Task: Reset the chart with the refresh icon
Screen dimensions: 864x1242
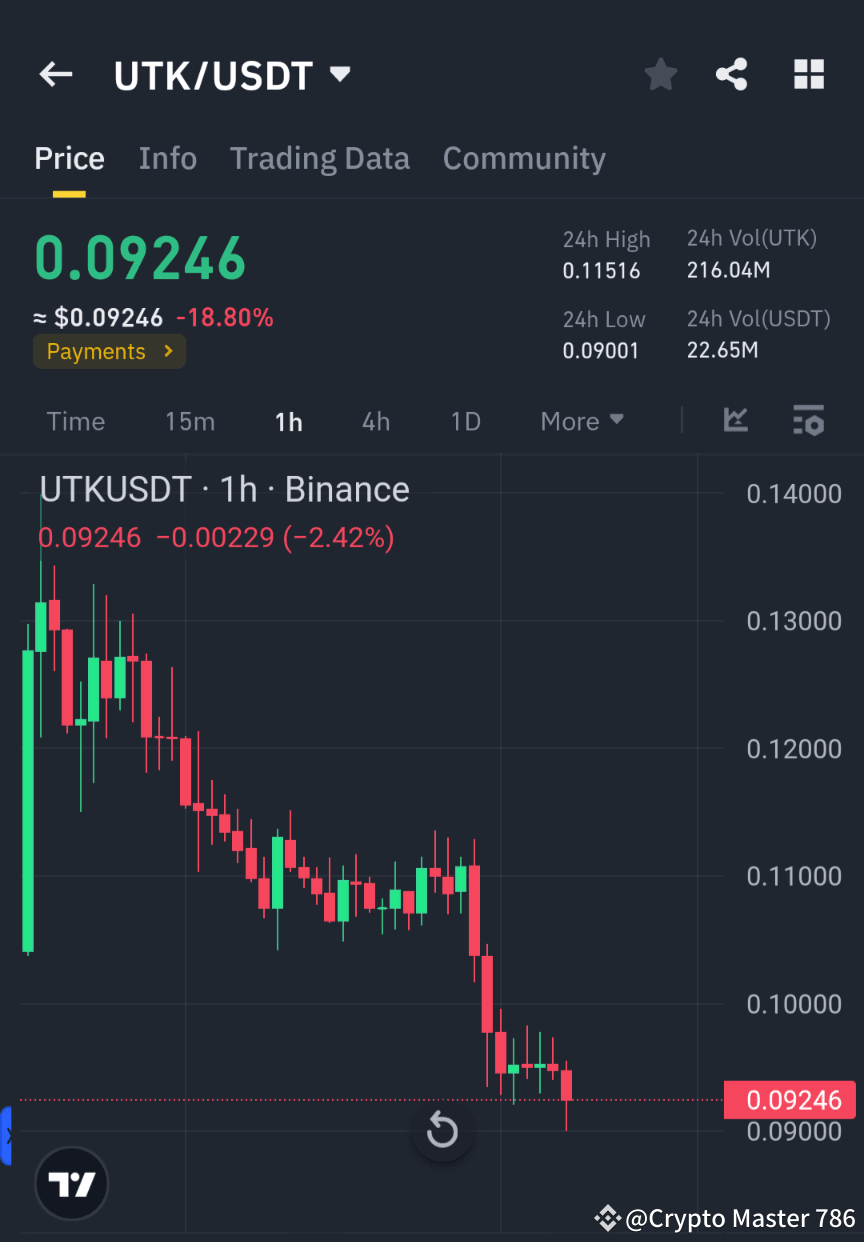Action: pyautogui.click(x=442, y=1131)
